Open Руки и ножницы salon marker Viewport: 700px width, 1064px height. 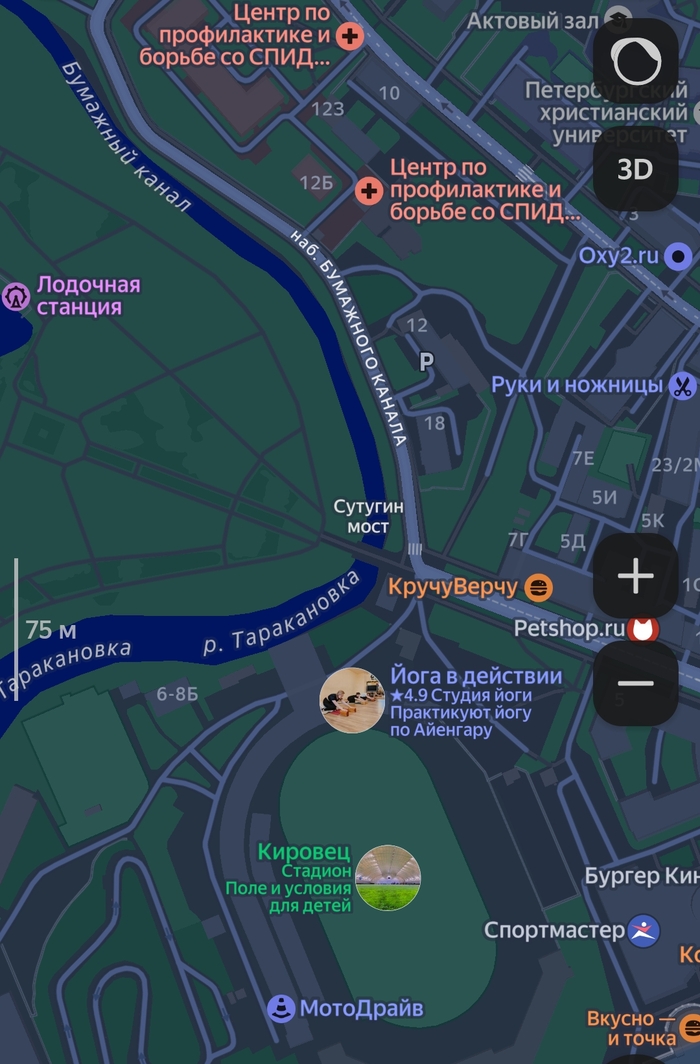coord(682,385)
